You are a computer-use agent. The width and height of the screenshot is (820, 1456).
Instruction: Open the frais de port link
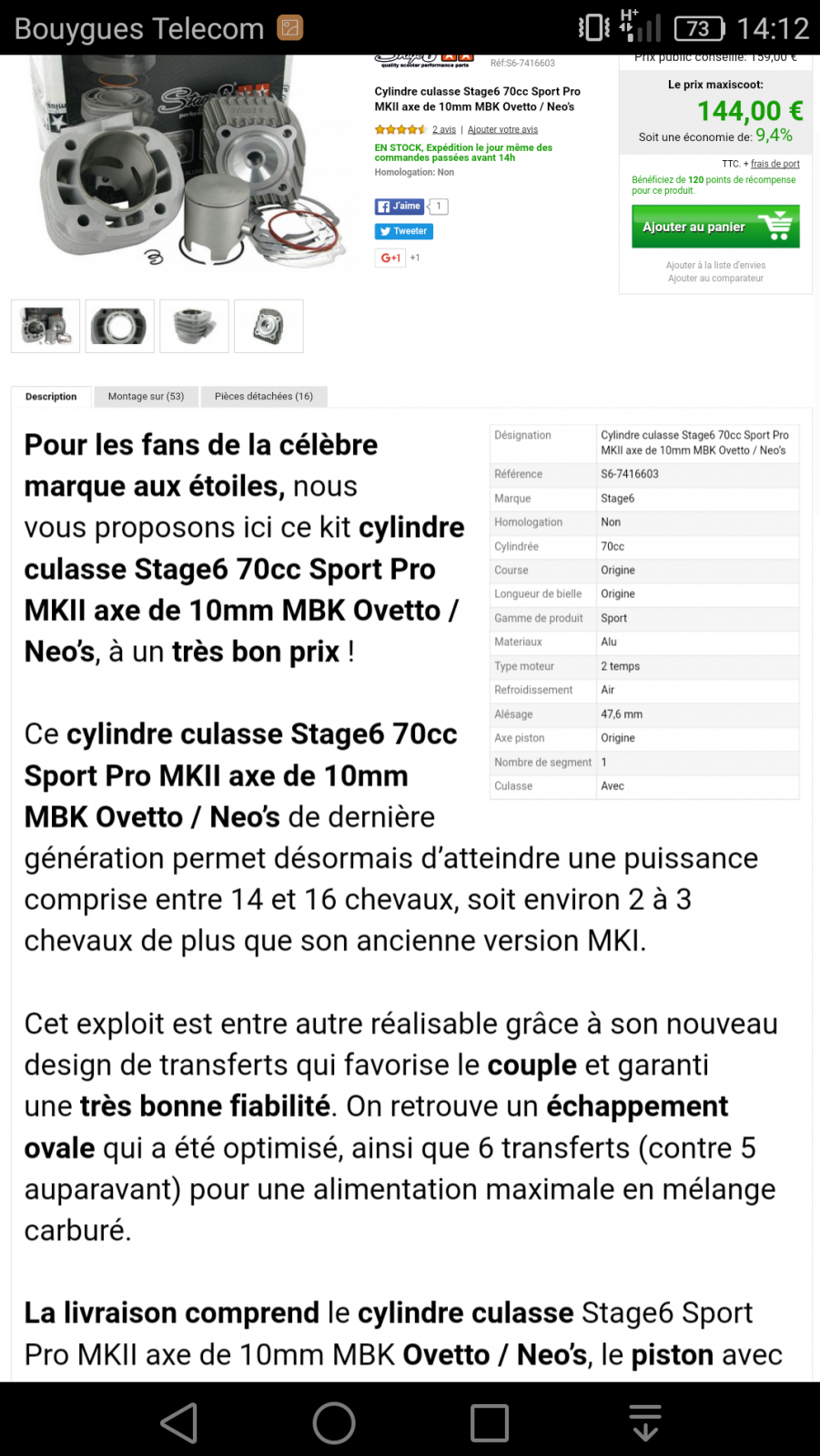[x=775, y=164]
